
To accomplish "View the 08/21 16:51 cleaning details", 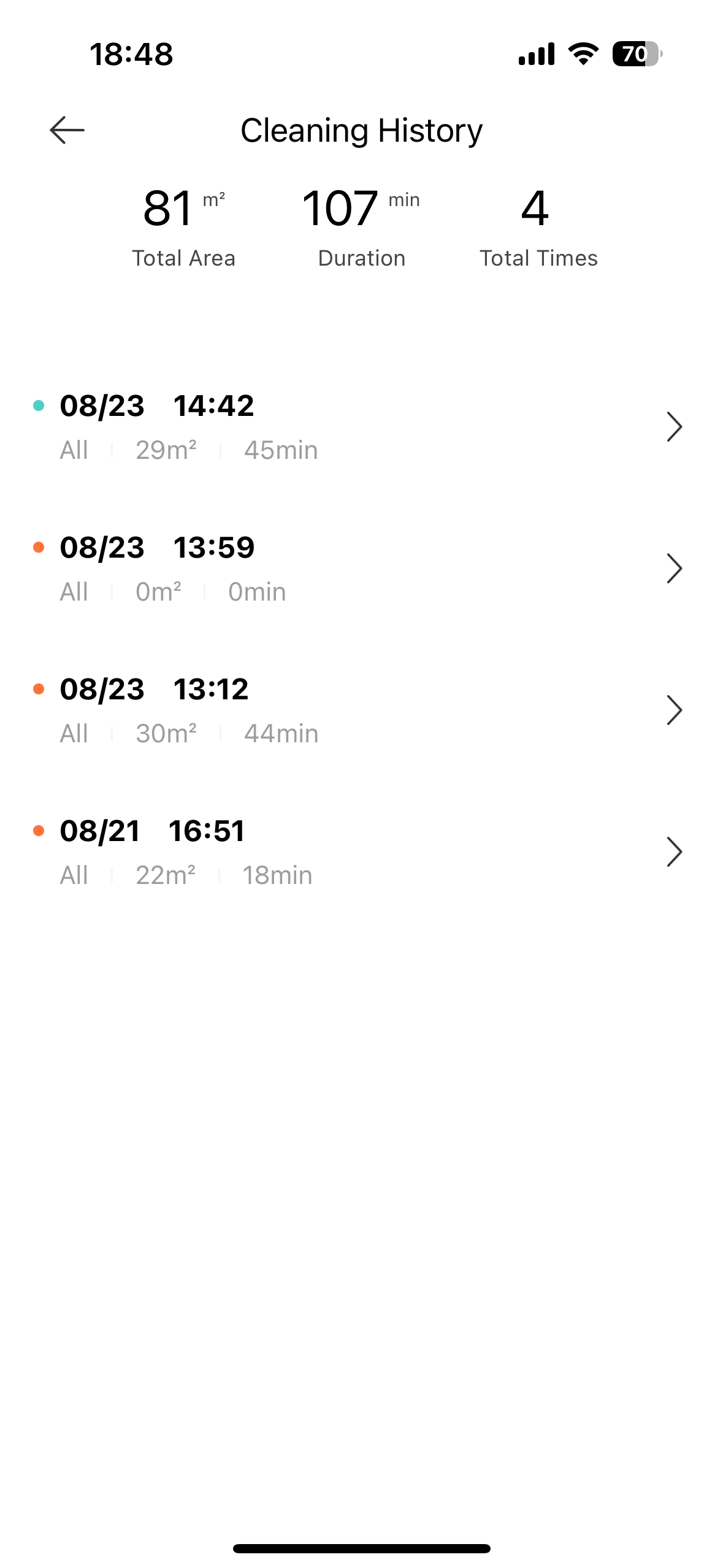I will (x=361, y=852).
